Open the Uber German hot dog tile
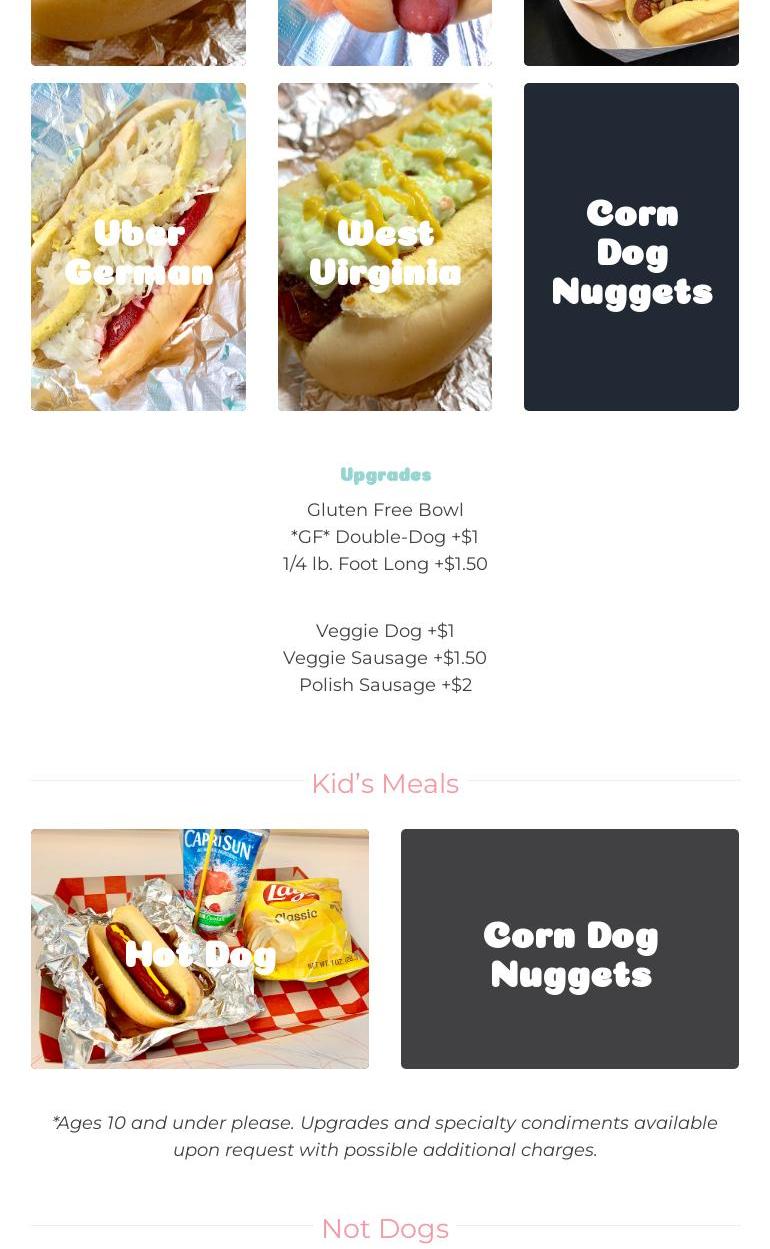 138,247
